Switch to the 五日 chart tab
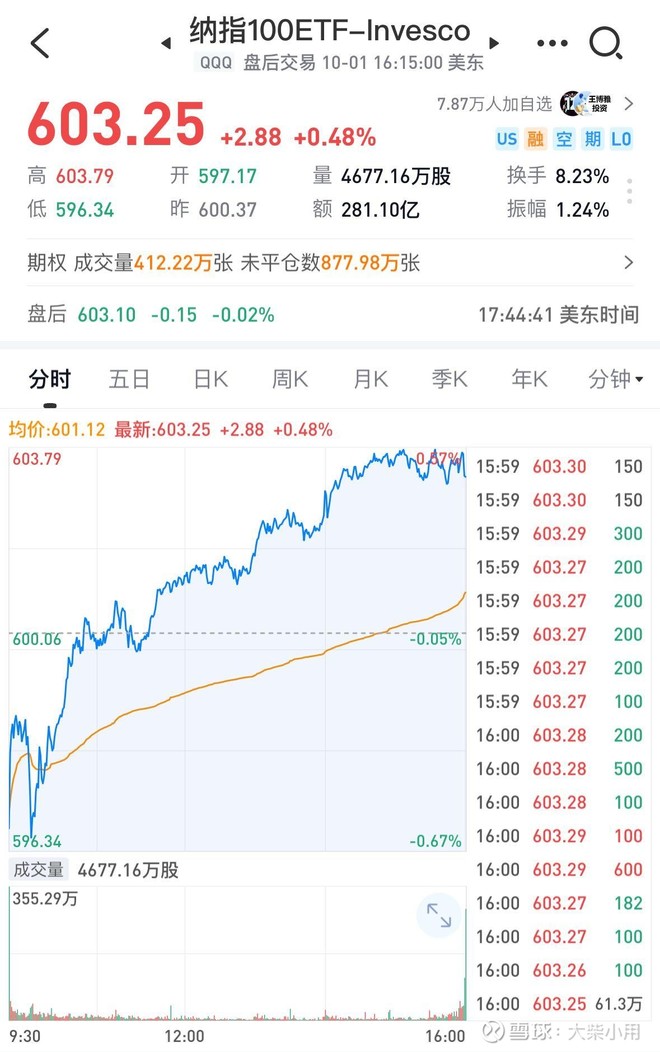The height and width of the screenshot is (1052, 660). (x=129, y=379)
